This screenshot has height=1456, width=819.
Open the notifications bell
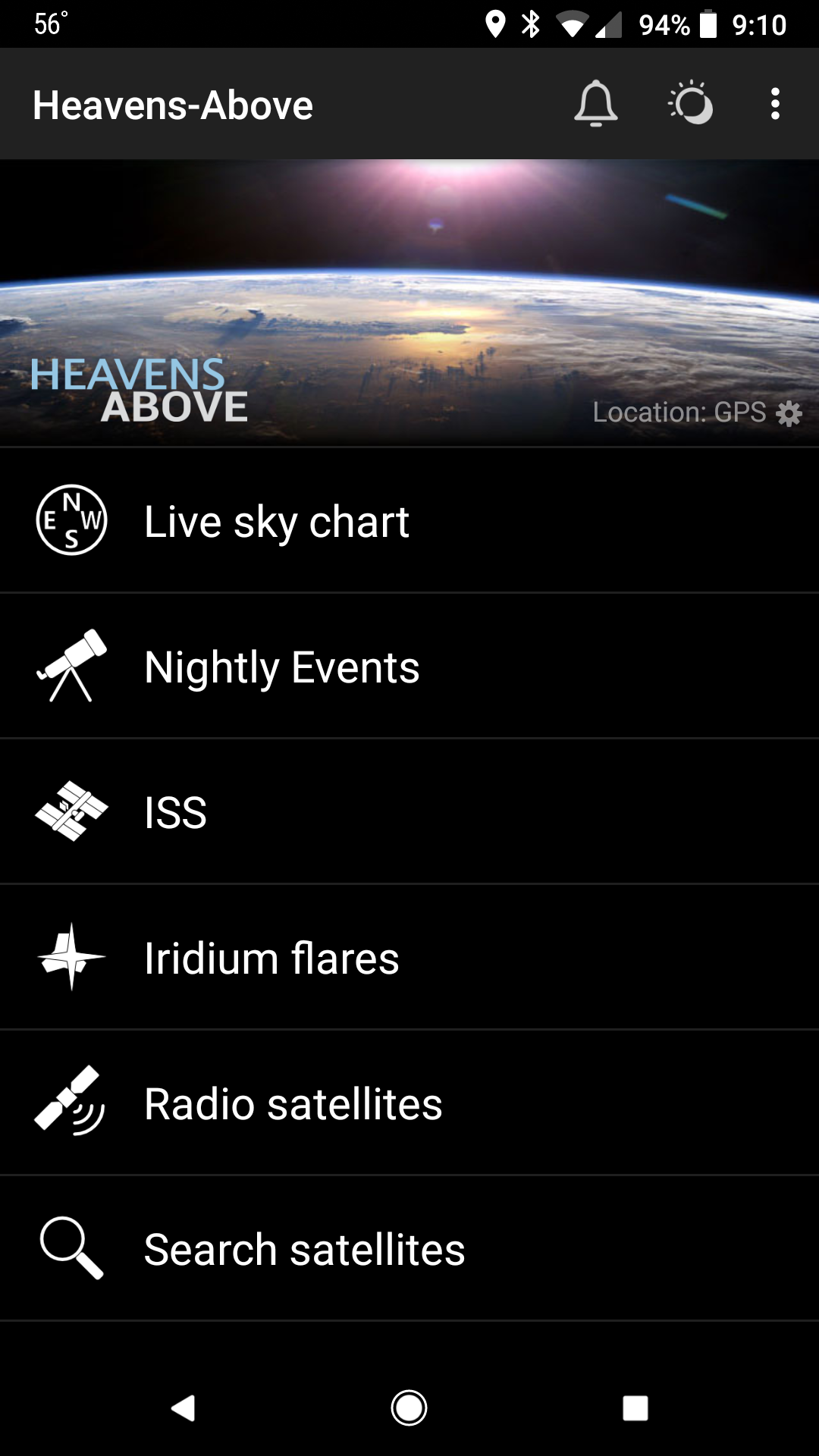click(596, 104)
